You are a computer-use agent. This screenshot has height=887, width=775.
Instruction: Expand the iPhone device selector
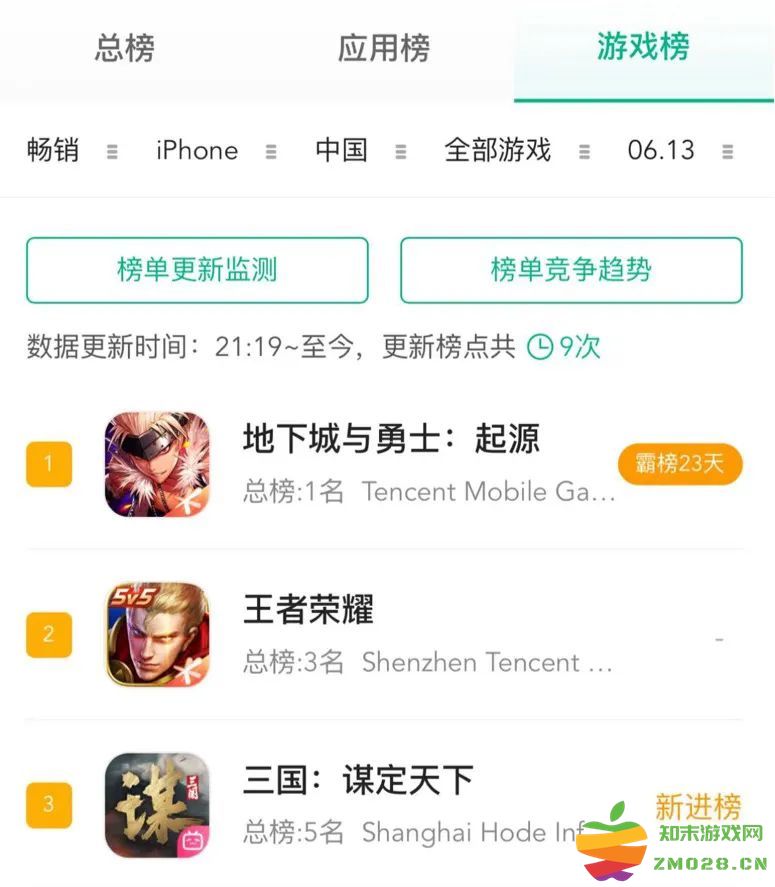(x=196, y=150)
